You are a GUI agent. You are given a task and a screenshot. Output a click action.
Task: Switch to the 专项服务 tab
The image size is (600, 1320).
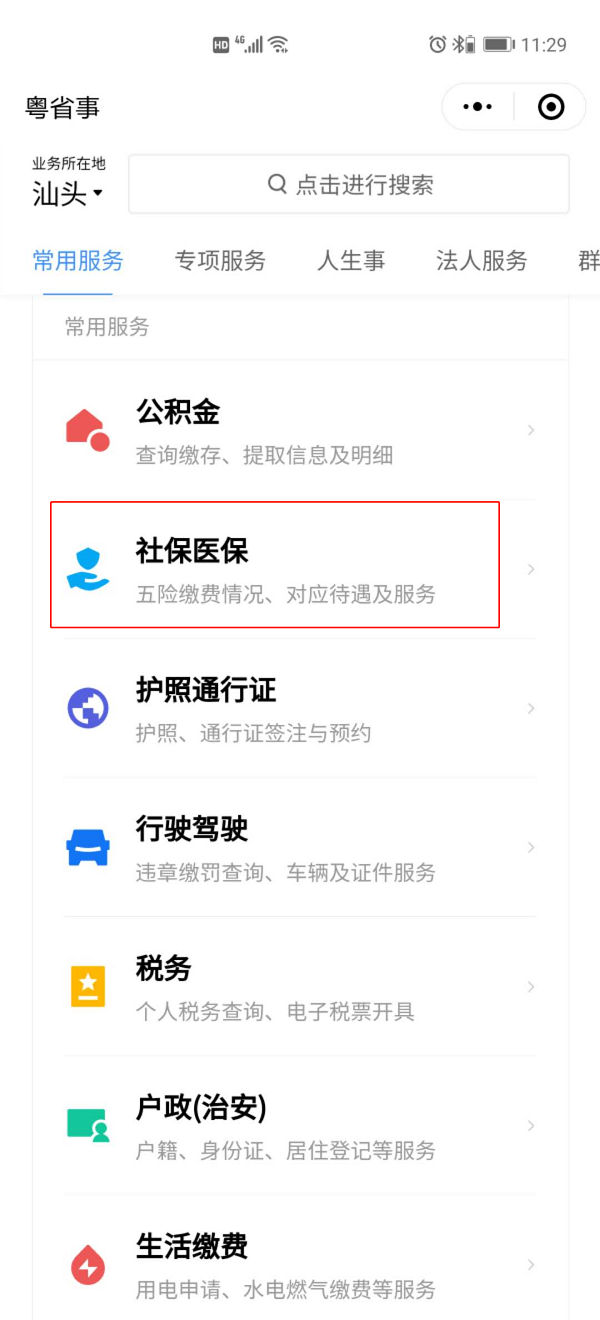coord(220,261)
